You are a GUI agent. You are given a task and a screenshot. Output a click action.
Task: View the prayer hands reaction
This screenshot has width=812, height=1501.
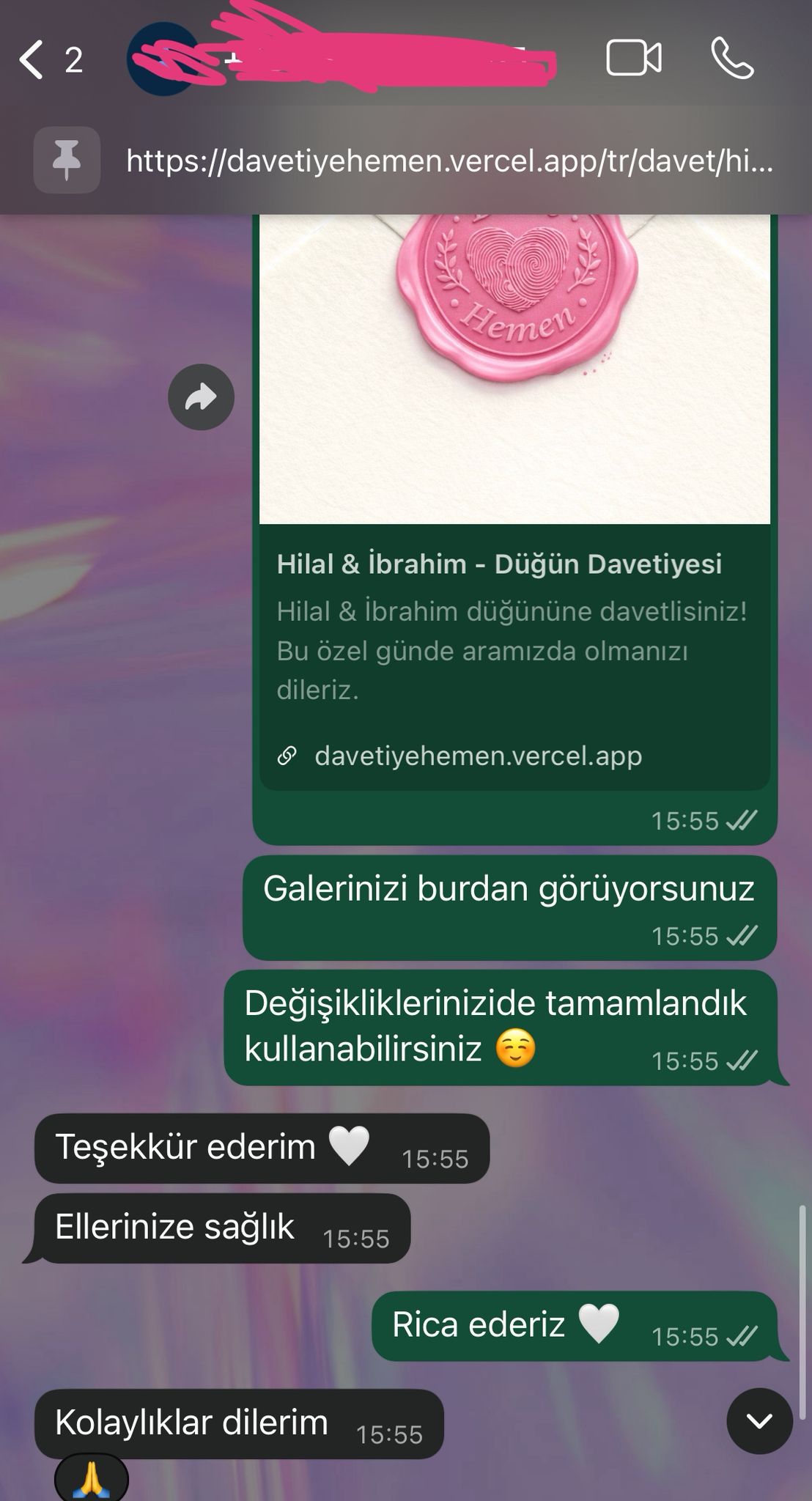click(92, 1480)
